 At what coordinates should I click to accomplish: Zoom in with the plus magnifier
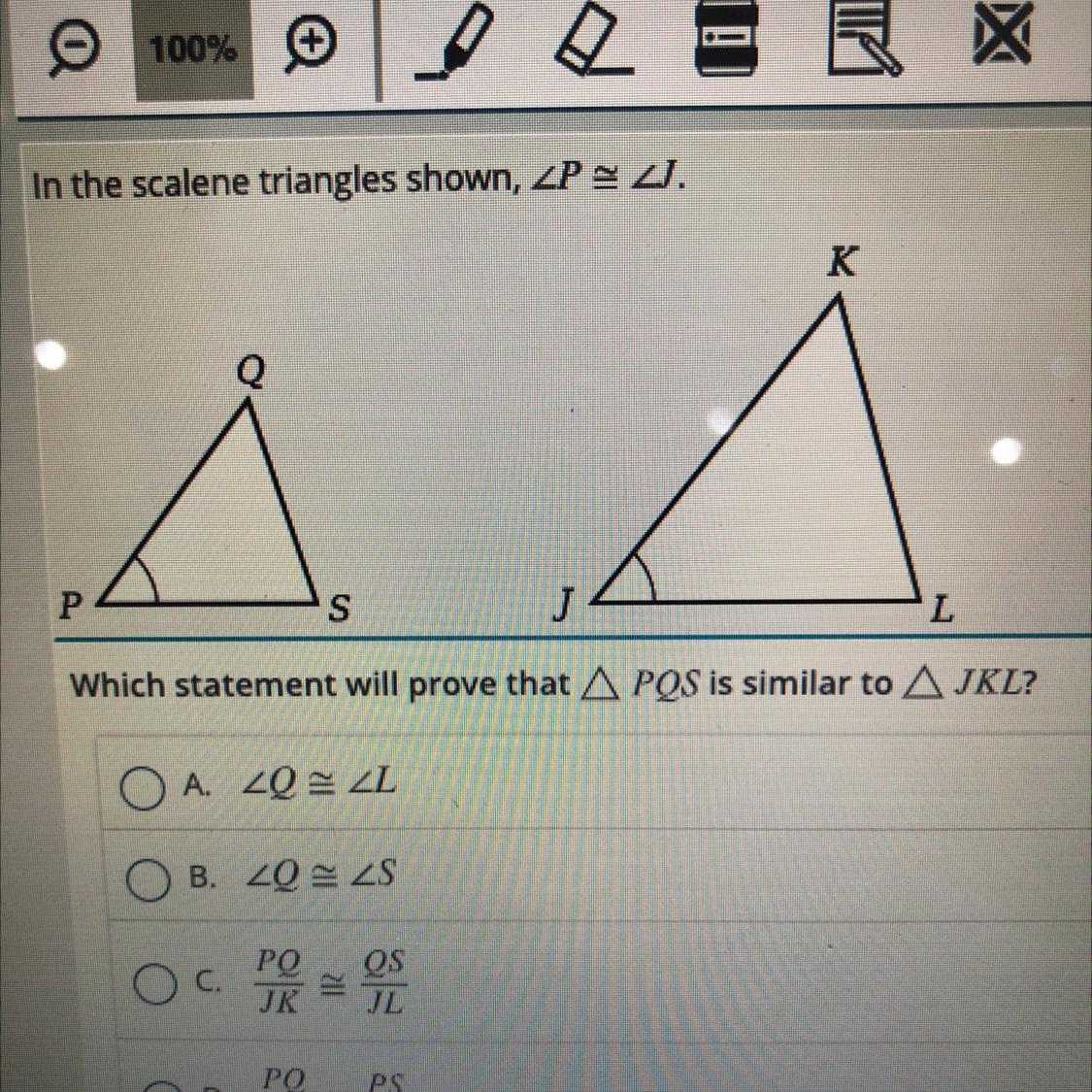pyautogui.click(x=311, y=46)
